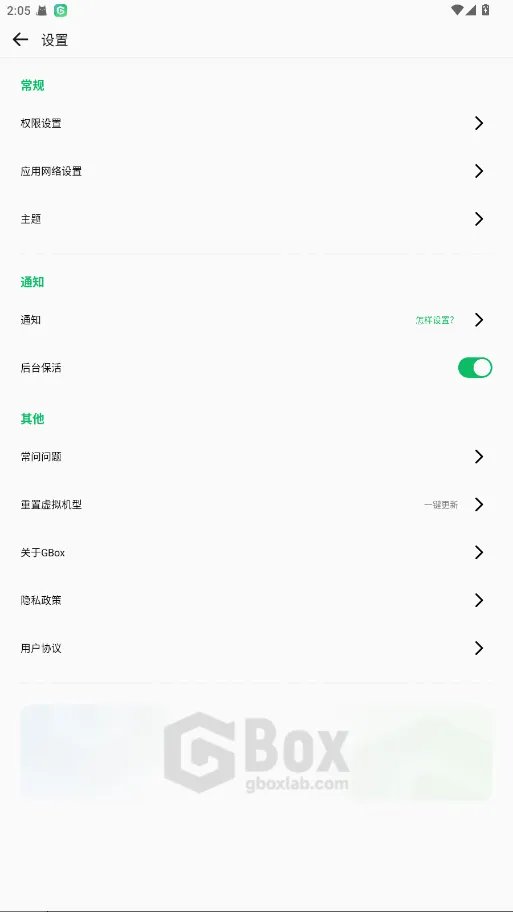
Task: Select 重置虚拟机型 row
Action: point(256,504)
